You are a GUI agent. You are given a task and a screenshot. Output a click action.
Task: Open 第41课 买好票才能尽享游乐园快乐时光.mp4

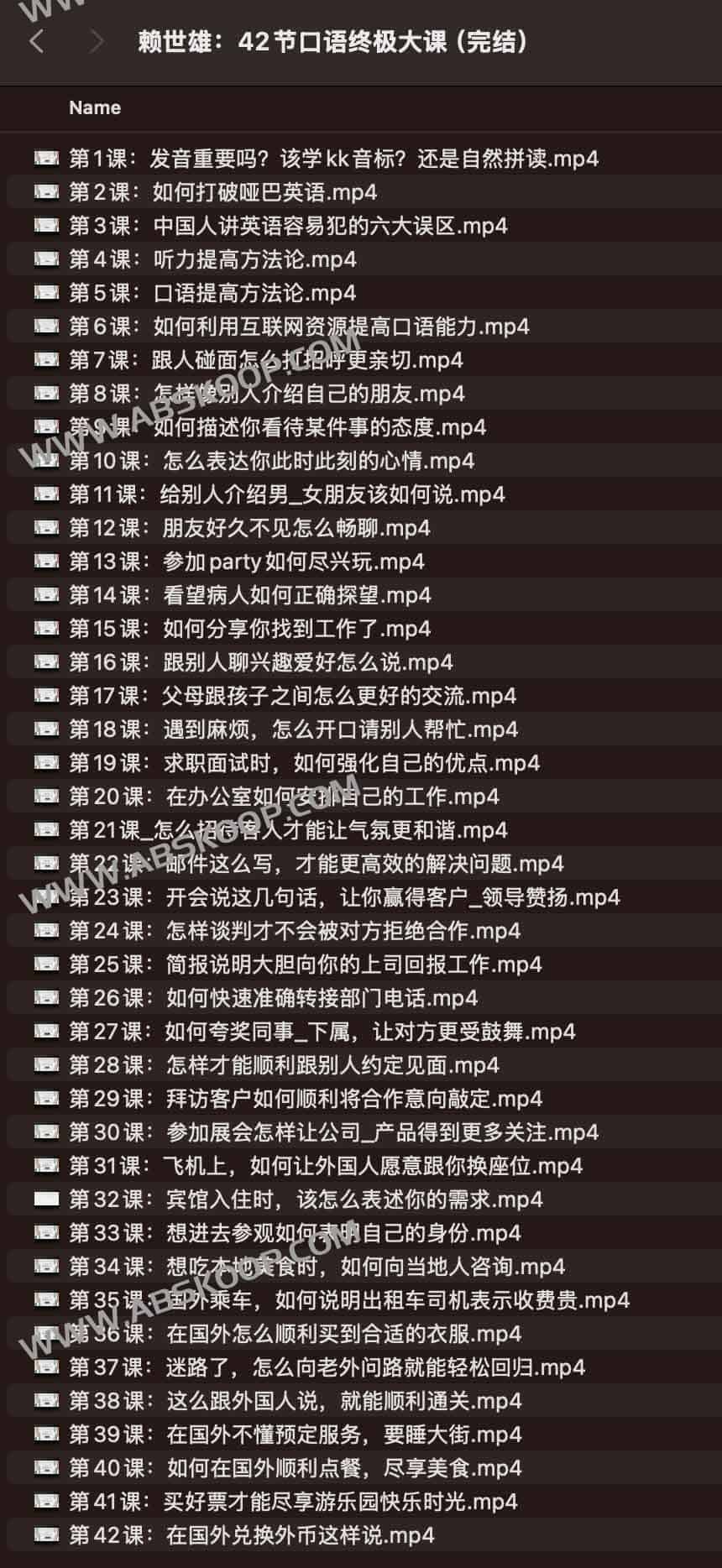(x=293, y=1502)
